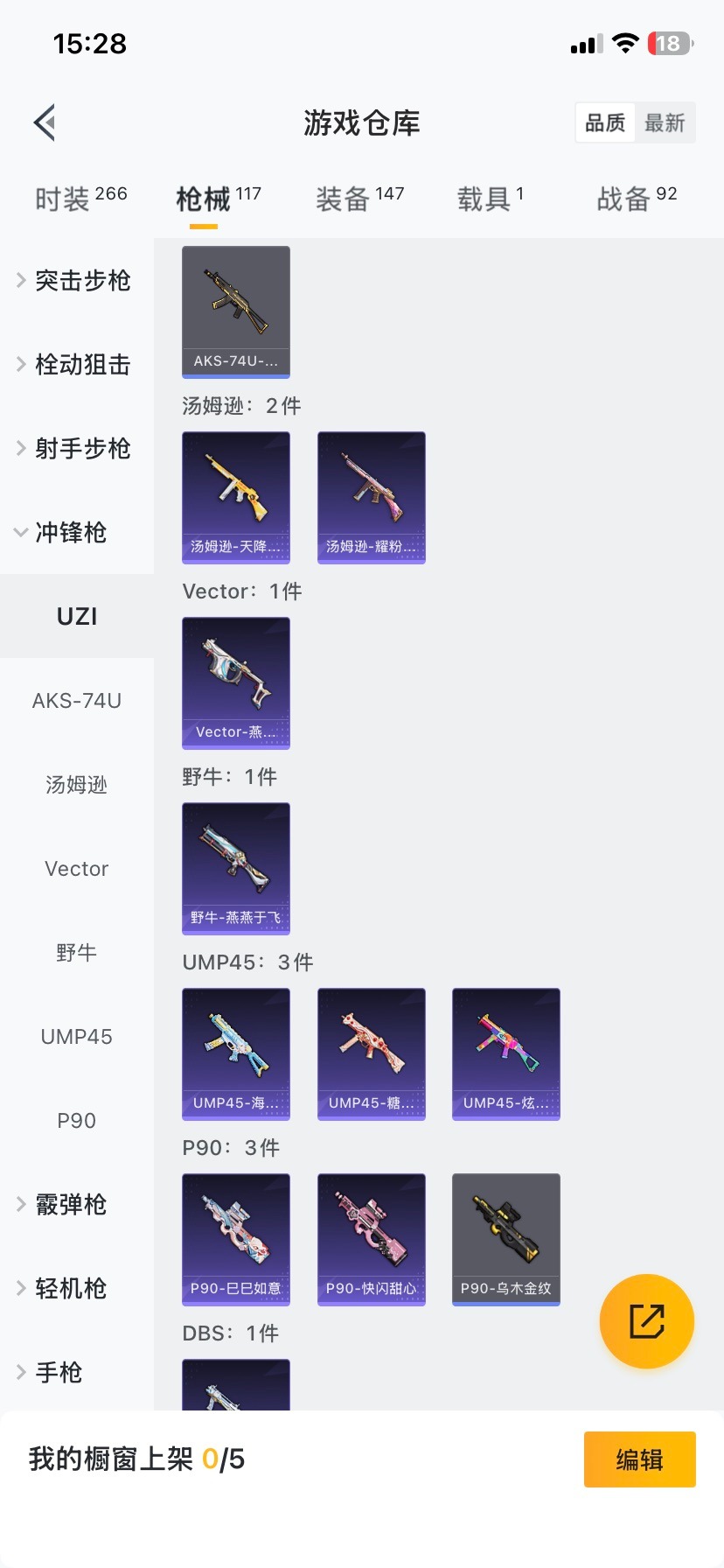View the P90-快闪甜心 skin
The width and height of the screenshot is (724, 1568).
pyautogui.click(x=371, y=1239)
